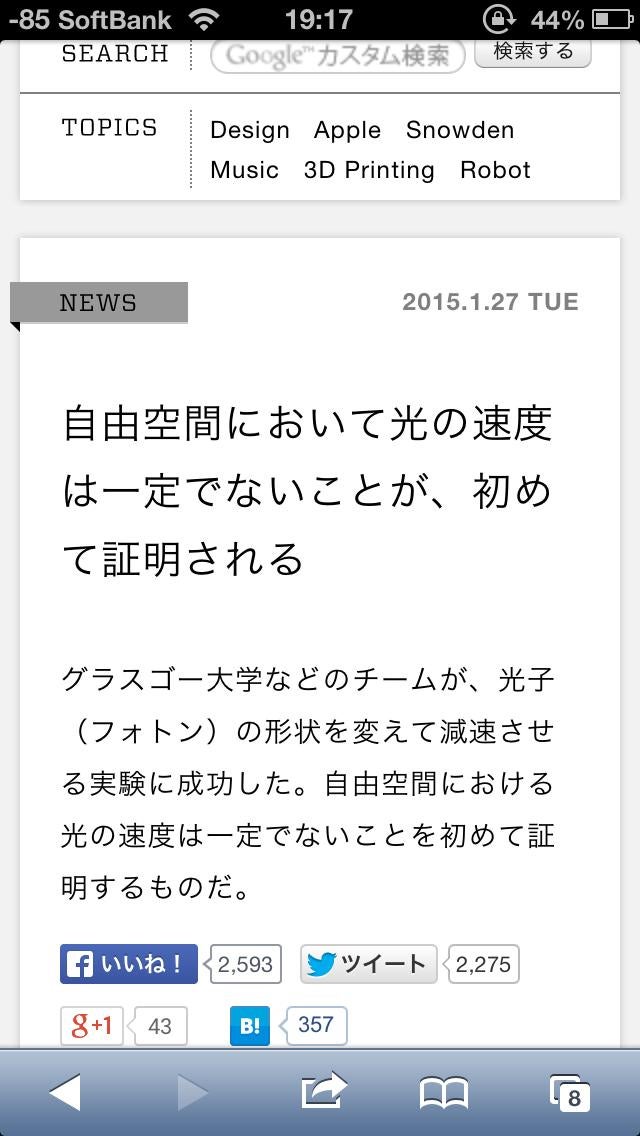This screenshot has width=640, height=1136.
Task: Tap the 検索する search button
Action: (532, 53)
